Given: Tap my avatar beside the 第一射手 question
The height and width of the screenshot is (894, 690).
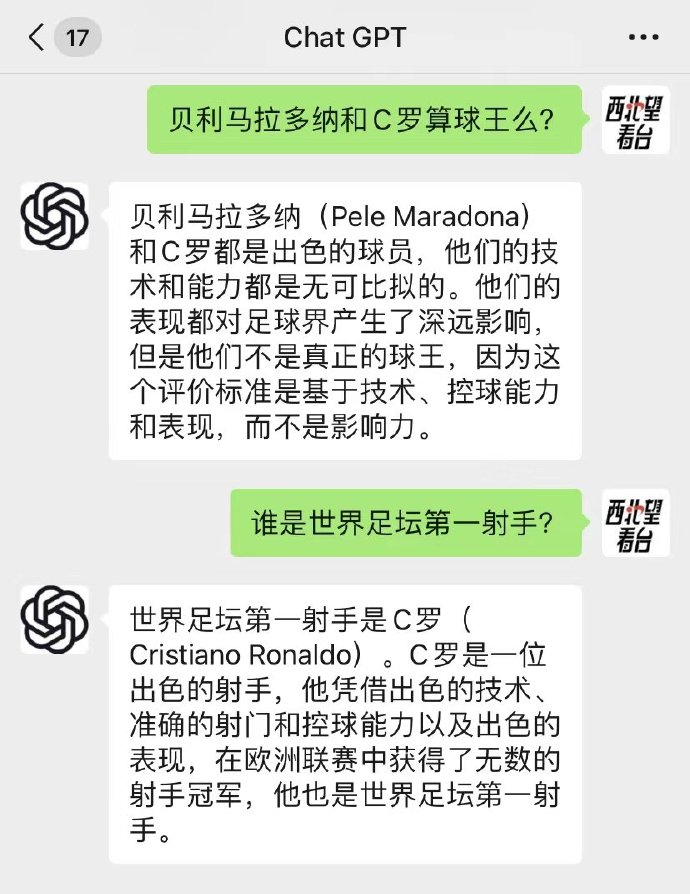Looking at the screenshot, I should [x=635, y=523].
